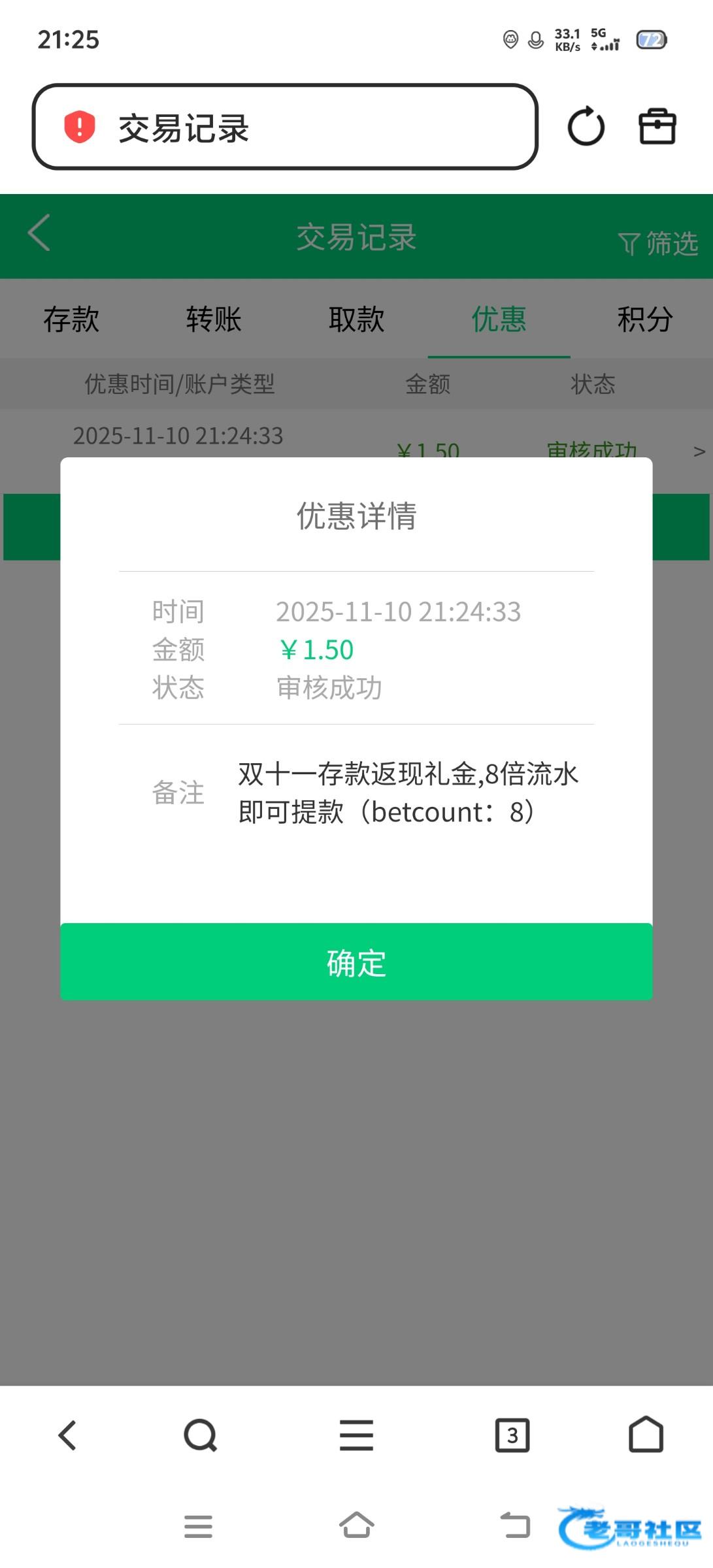
Task: Switch to the 转账 tab
Action: point(214,319)
